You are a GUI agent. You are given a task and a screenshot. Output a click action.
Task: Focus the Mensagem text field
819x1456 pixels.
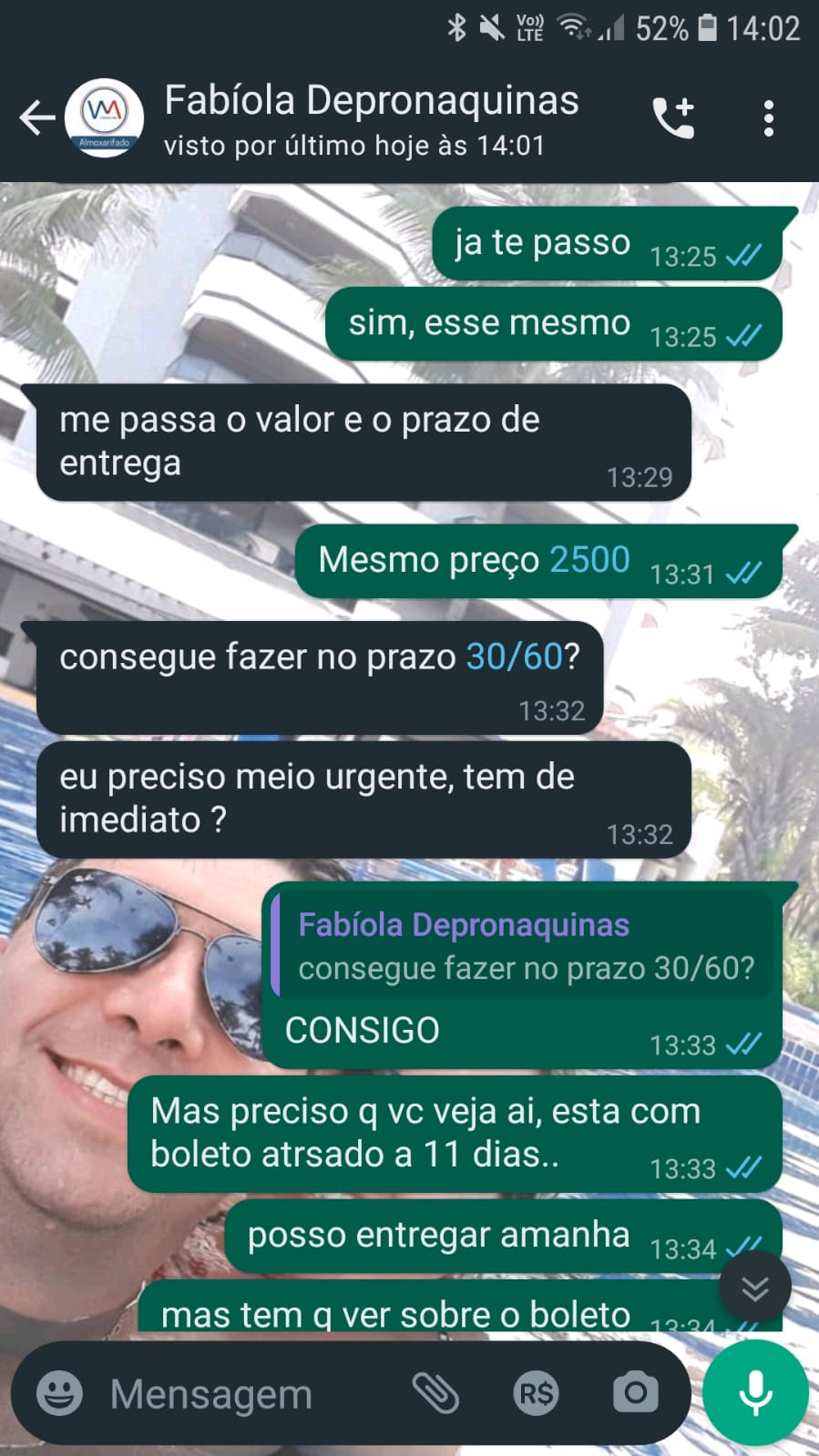246,1393
